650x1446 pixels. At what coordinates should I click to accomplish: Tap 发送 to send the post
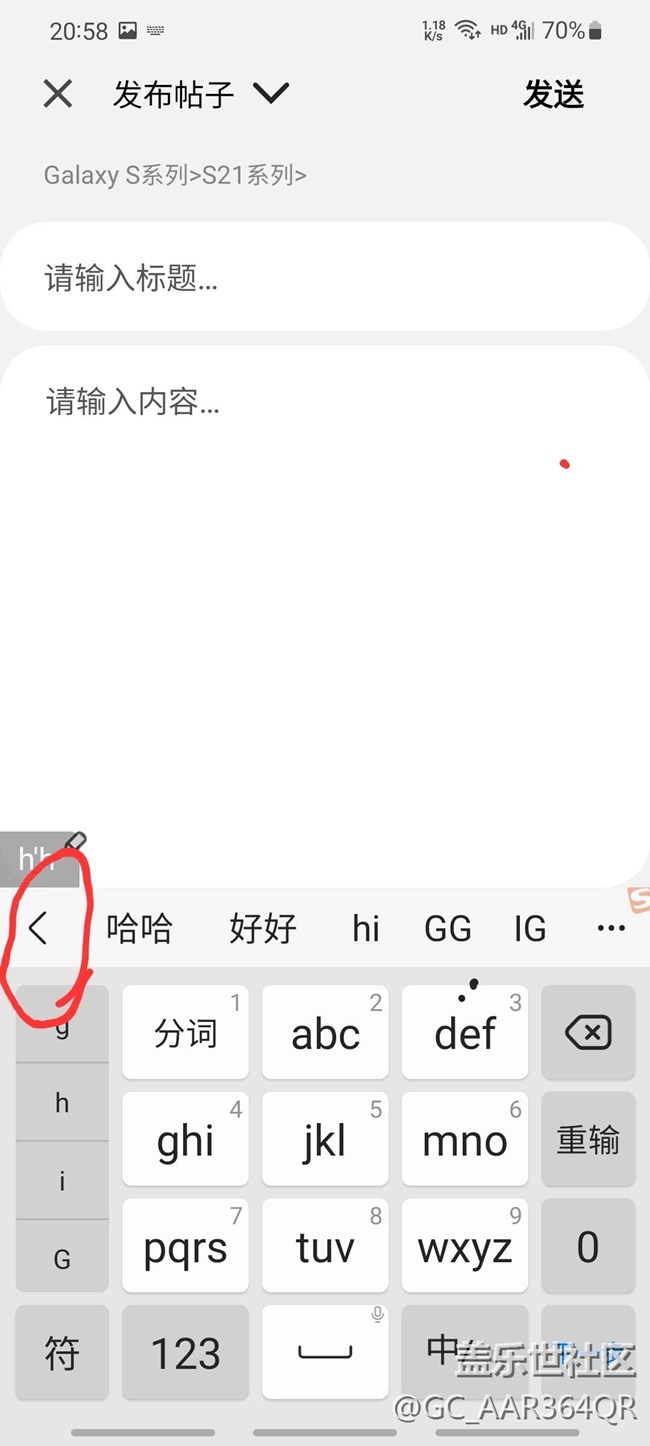point(553,95)
